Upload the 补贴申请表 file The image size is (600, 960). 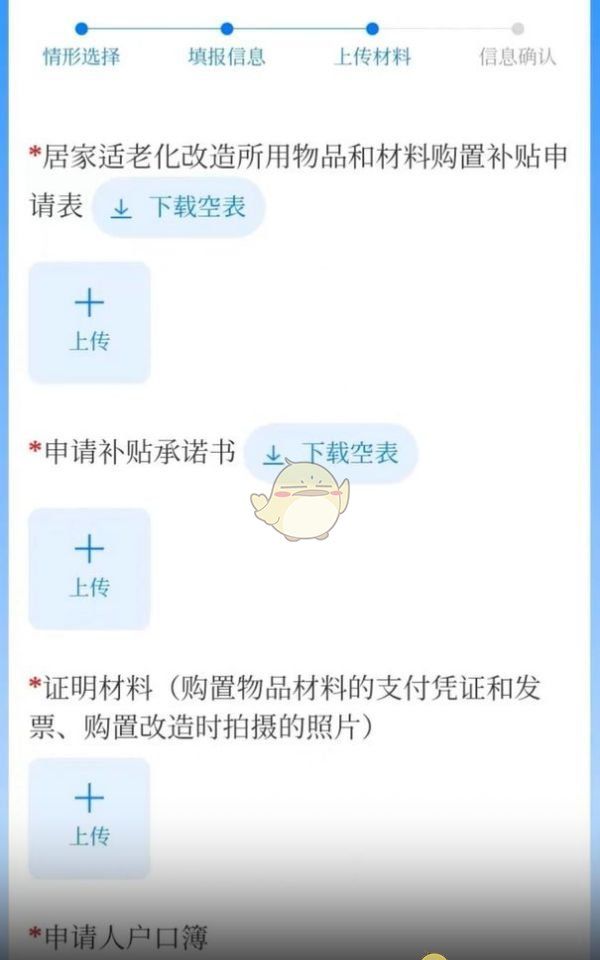(89, 322)
